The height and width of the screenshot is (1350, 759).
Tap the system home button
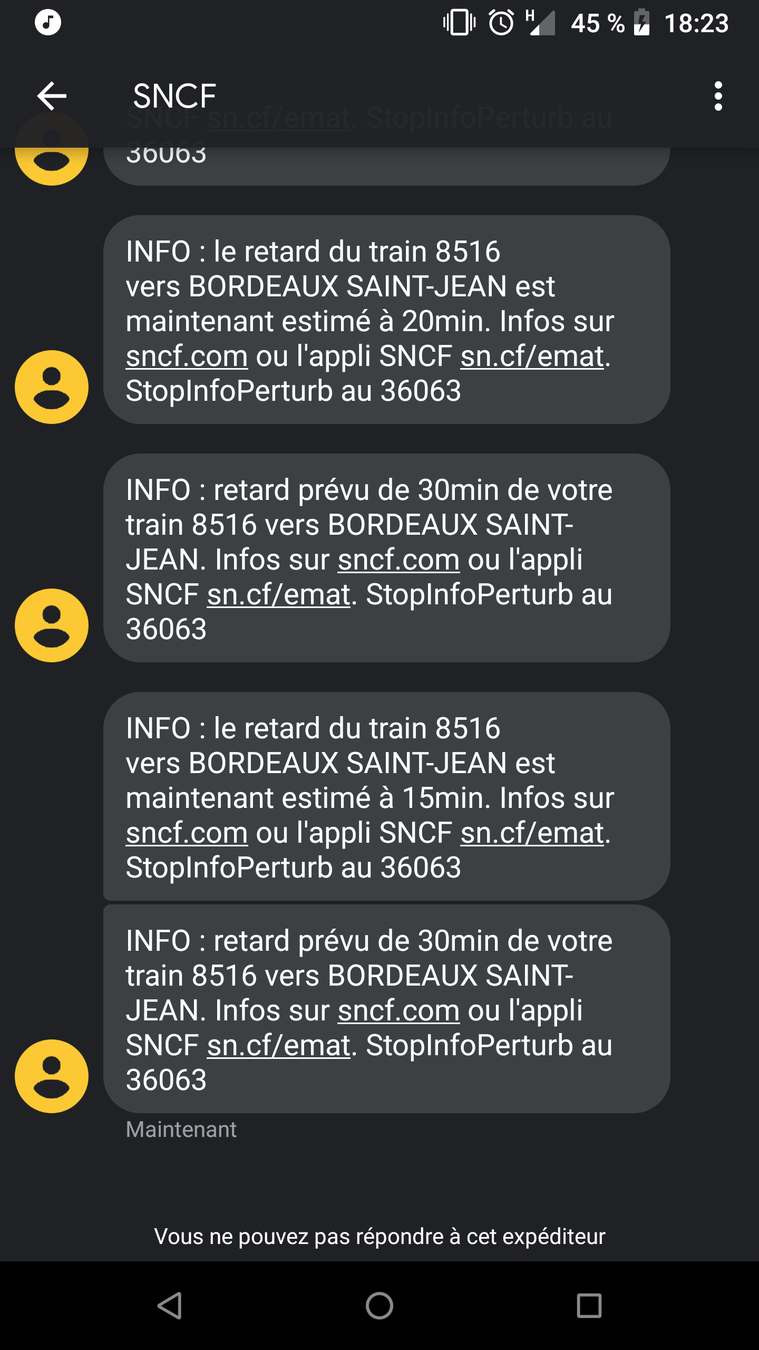(x=379, y=1305)
